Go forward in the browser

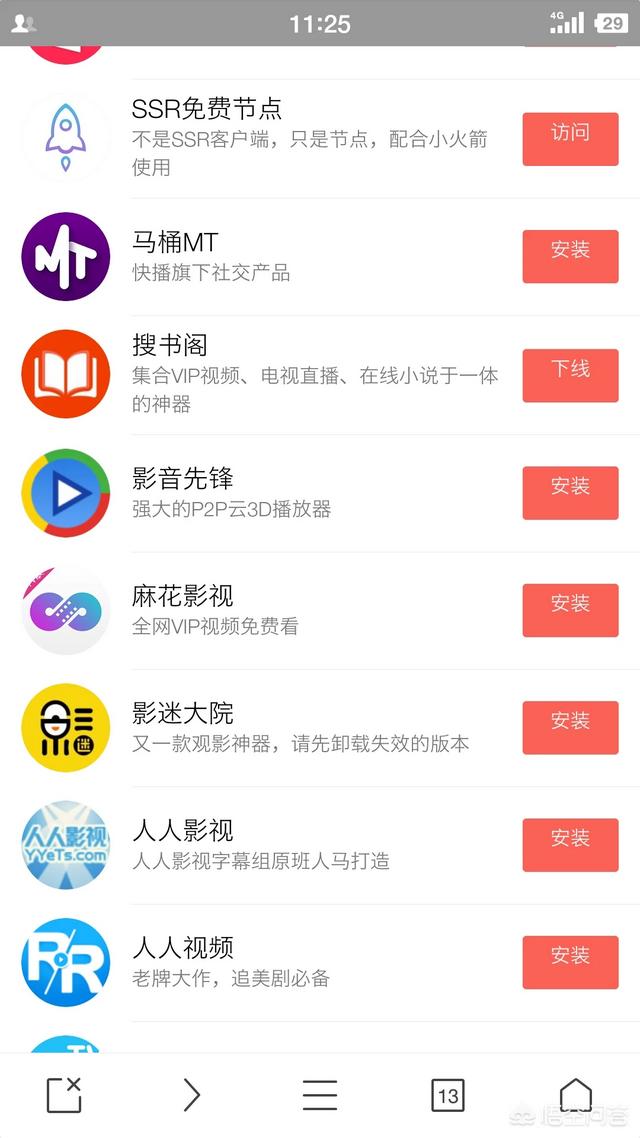(192, 1094)
